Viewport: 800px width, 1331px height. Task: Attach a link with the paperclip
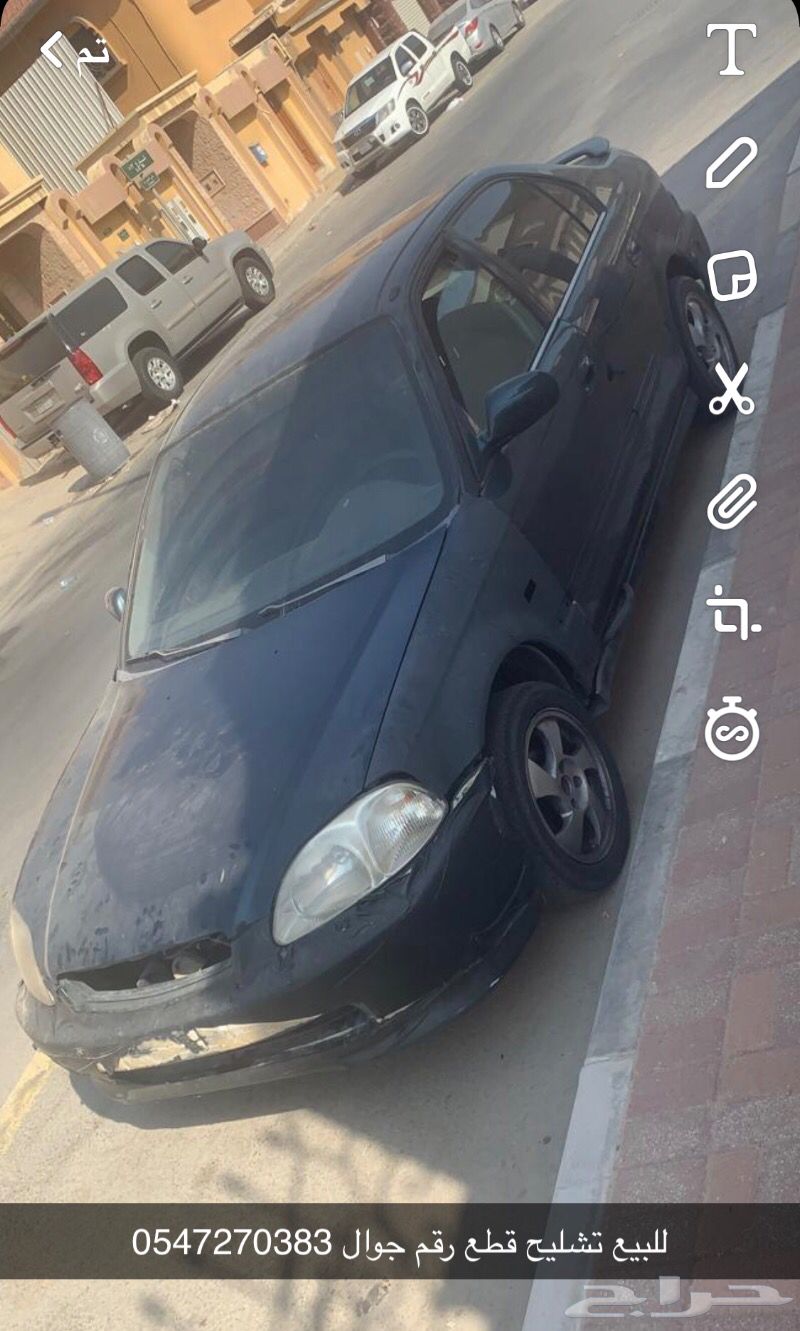pyautogui.click(x=732, y=502)
